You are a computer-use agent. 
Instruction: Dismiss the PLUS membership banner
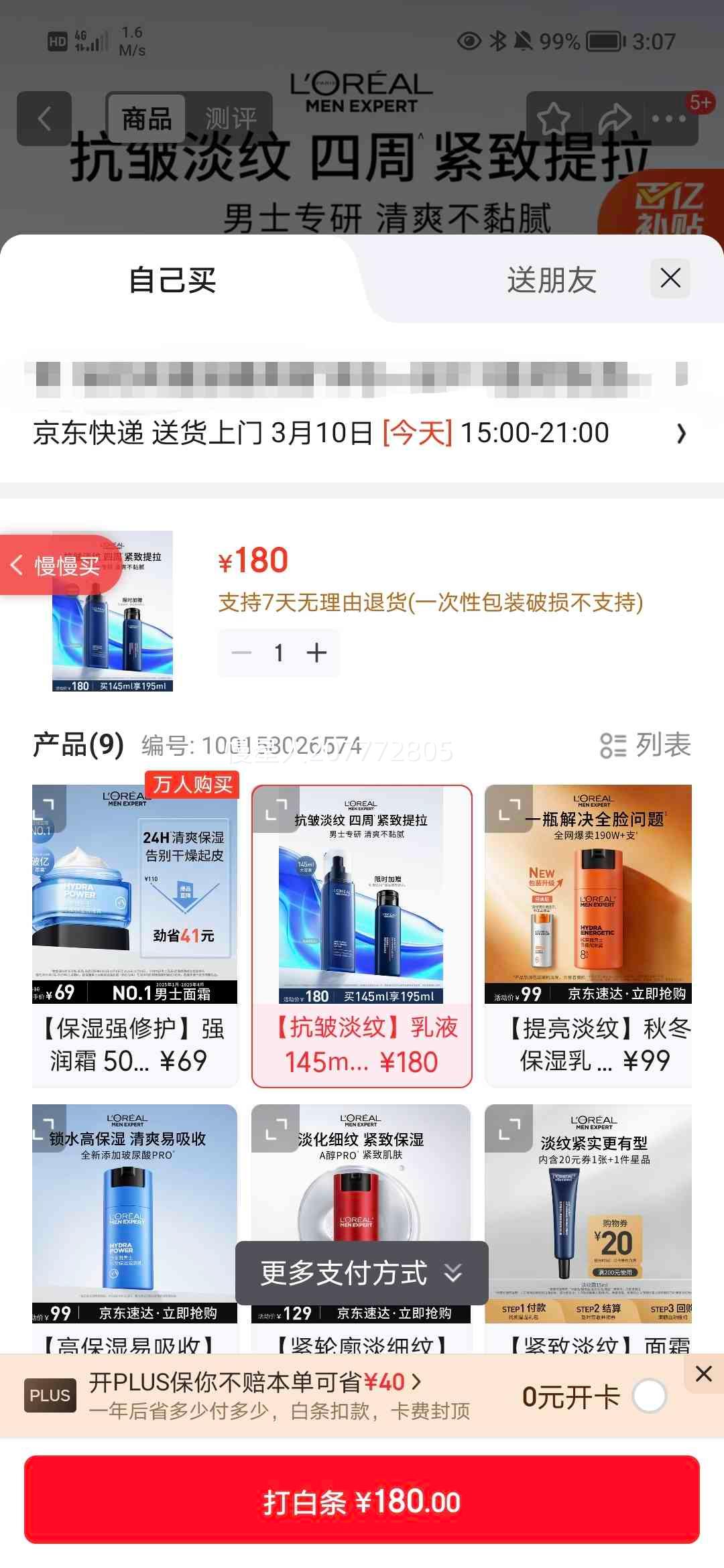704,1373
